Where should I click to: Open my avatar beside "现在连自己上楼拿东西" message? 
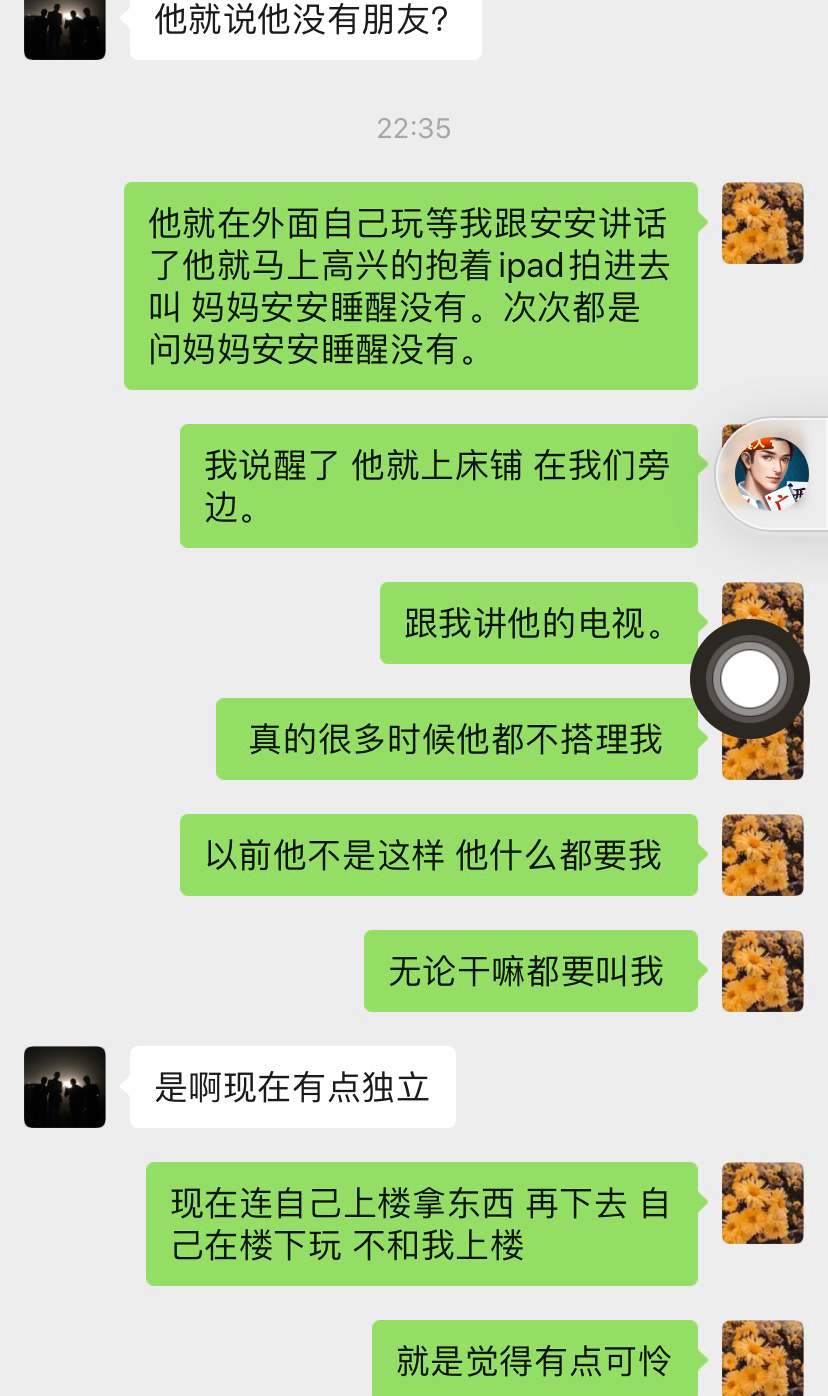(763, 1203)
